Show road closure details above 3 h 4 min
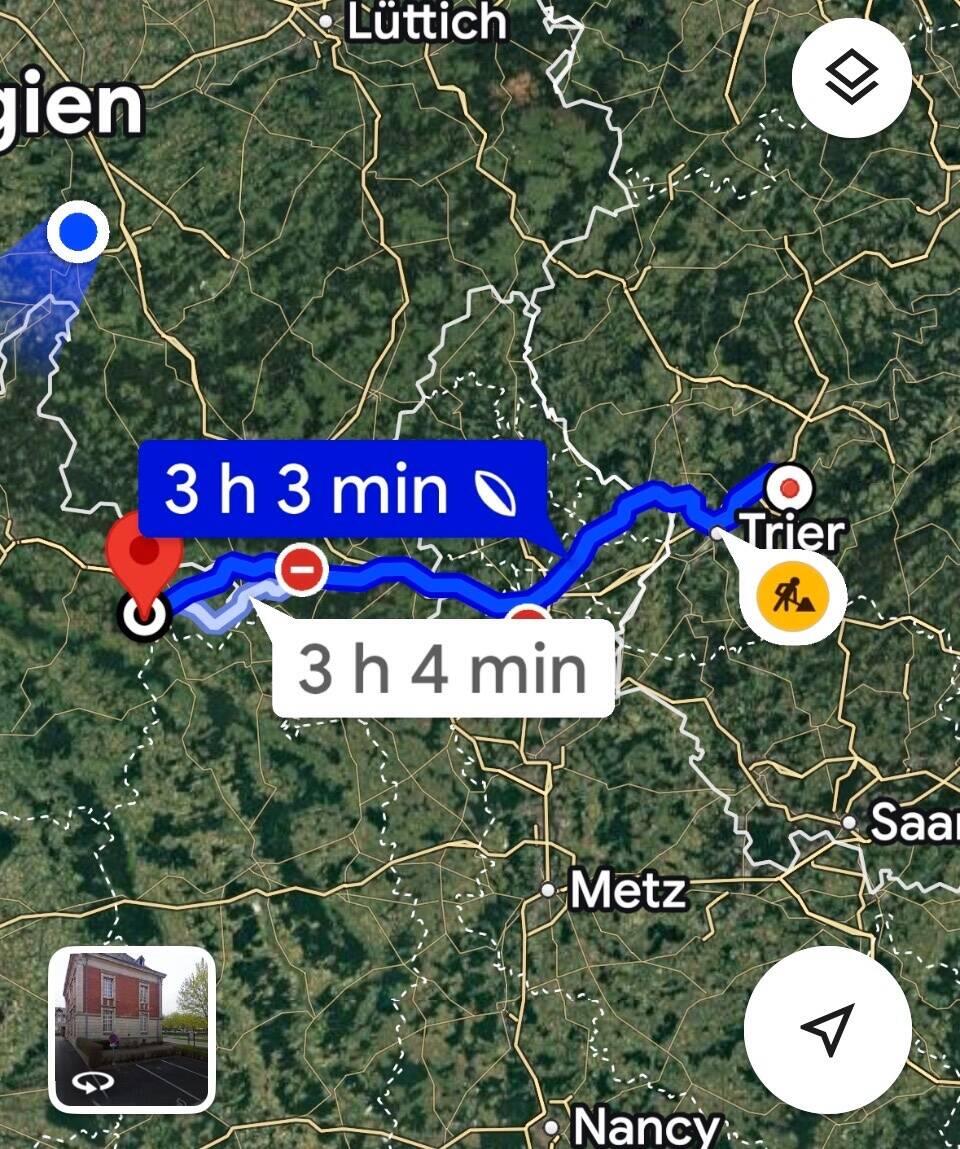Viewport: 960px width, 1149px height. pos(302,571)
